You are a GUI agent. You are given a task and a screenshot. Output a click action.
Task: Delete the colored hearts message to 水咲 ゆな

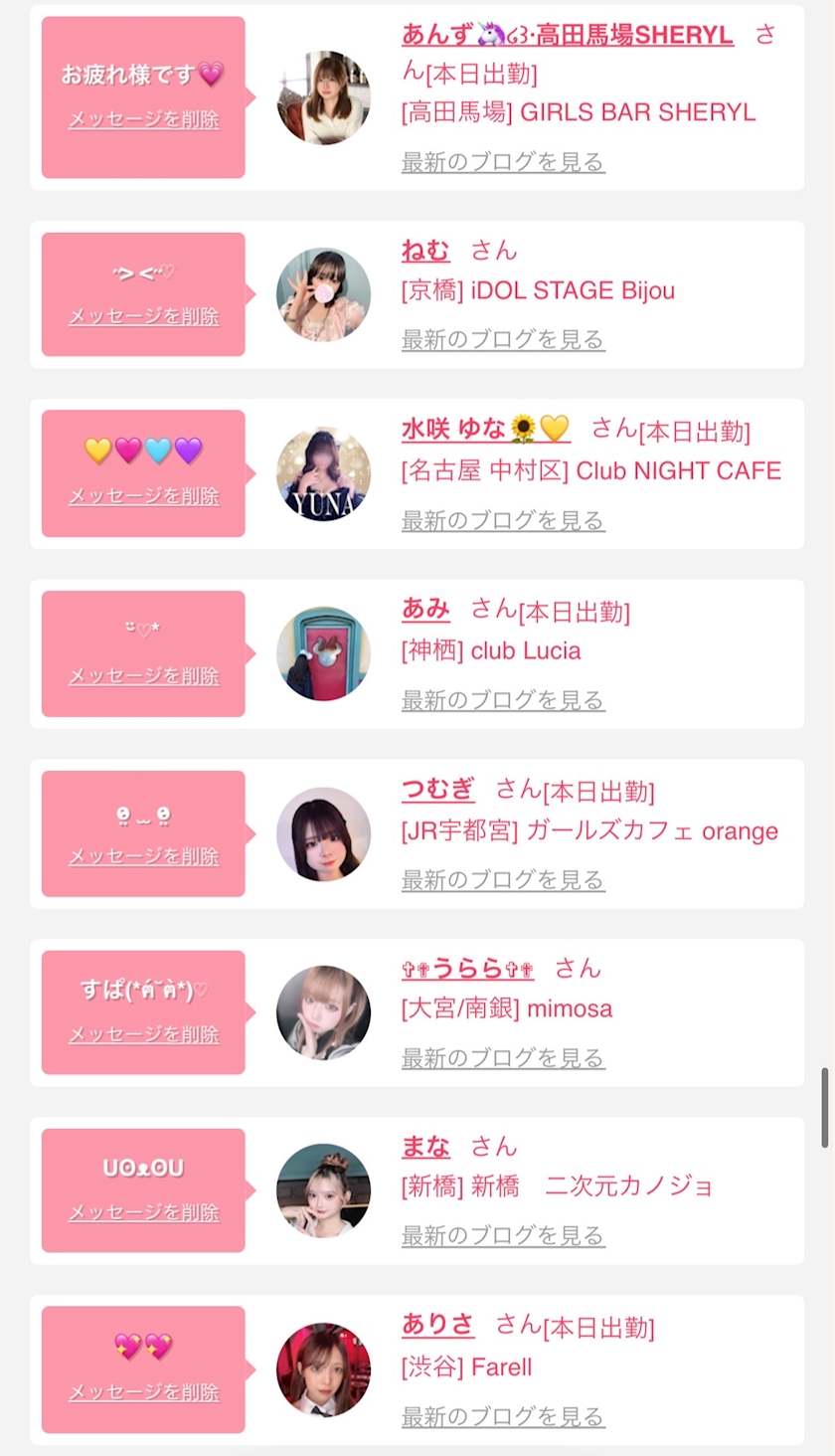pyautogui.click(x=144, y=495)
